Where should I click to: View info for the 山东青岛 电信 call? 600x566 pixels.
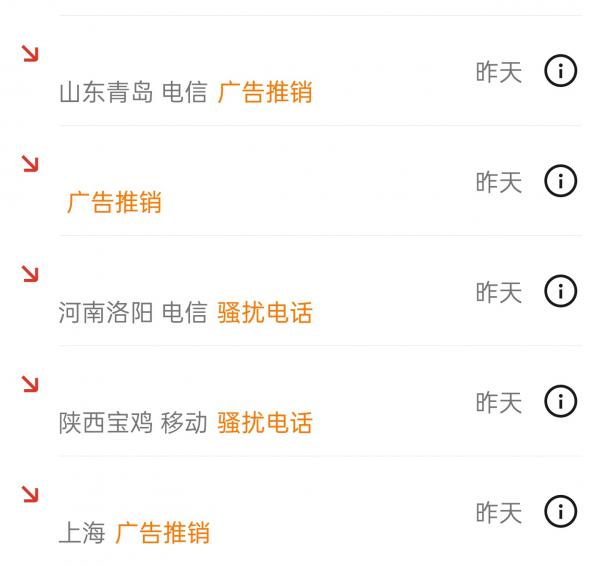(x=560, y=71)
